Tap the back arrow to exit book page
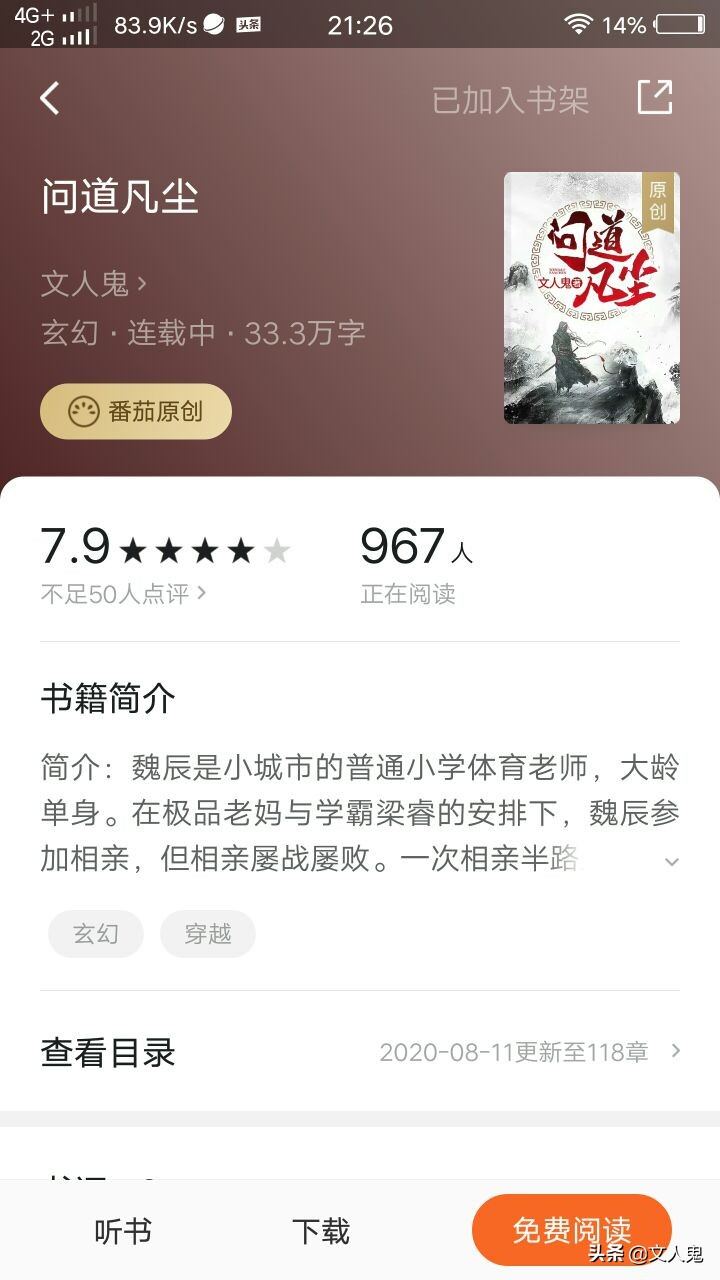Image resolution: width=720 pixels, height=1280 pixels. 48,98
